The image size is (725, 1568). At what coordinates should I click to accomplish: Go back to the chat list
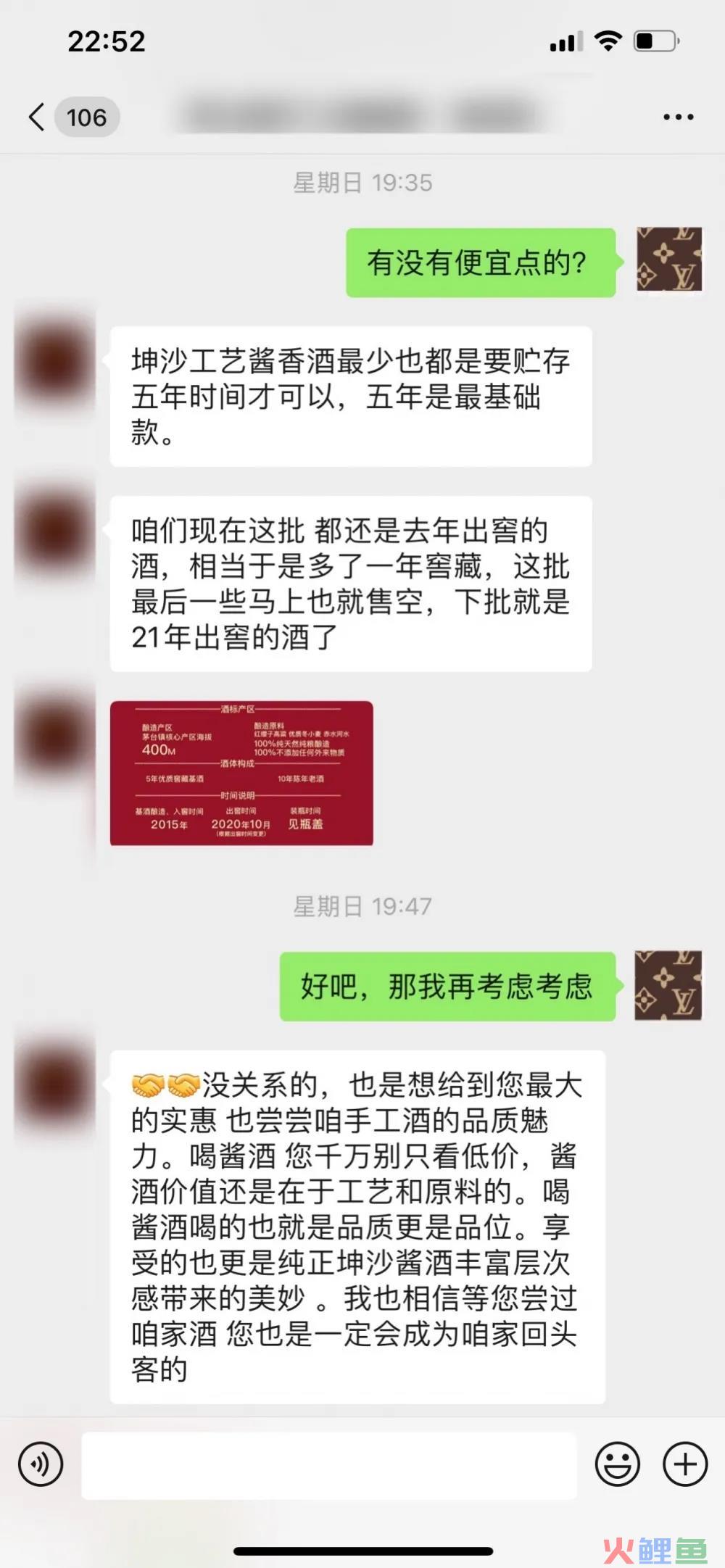pyautogui.click(x=38, y=117)
